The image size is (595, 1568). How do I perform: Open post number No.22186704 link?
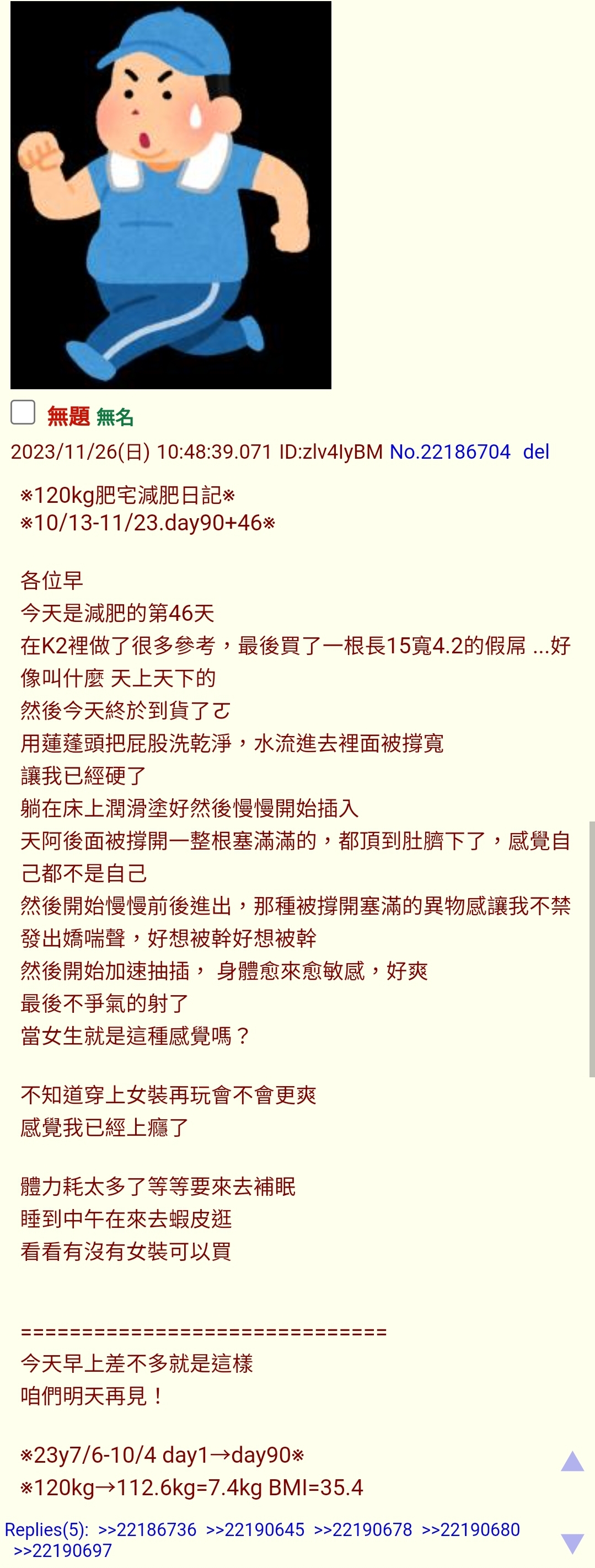tap(449, 452)
